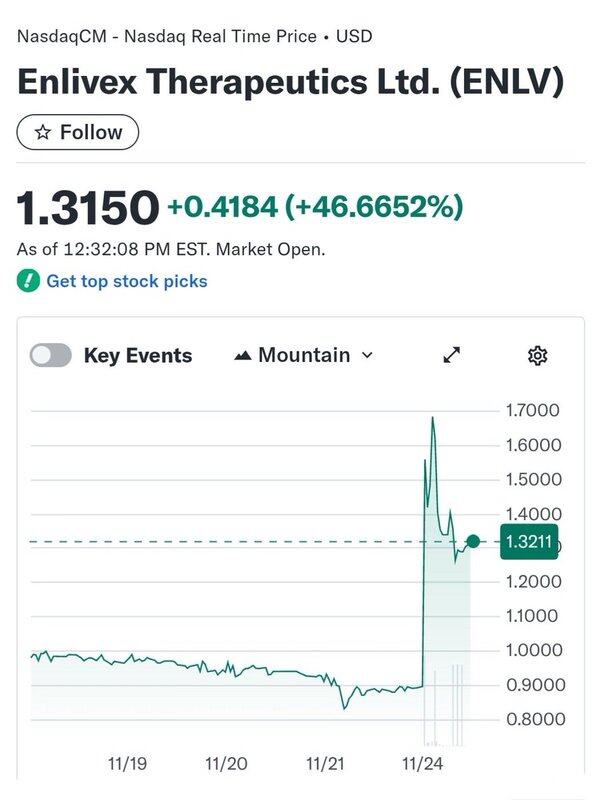Open the Mountain chart type dropdown
This screenshot has width=600, height=800.
pyautogui.click(x=303, y=355)
